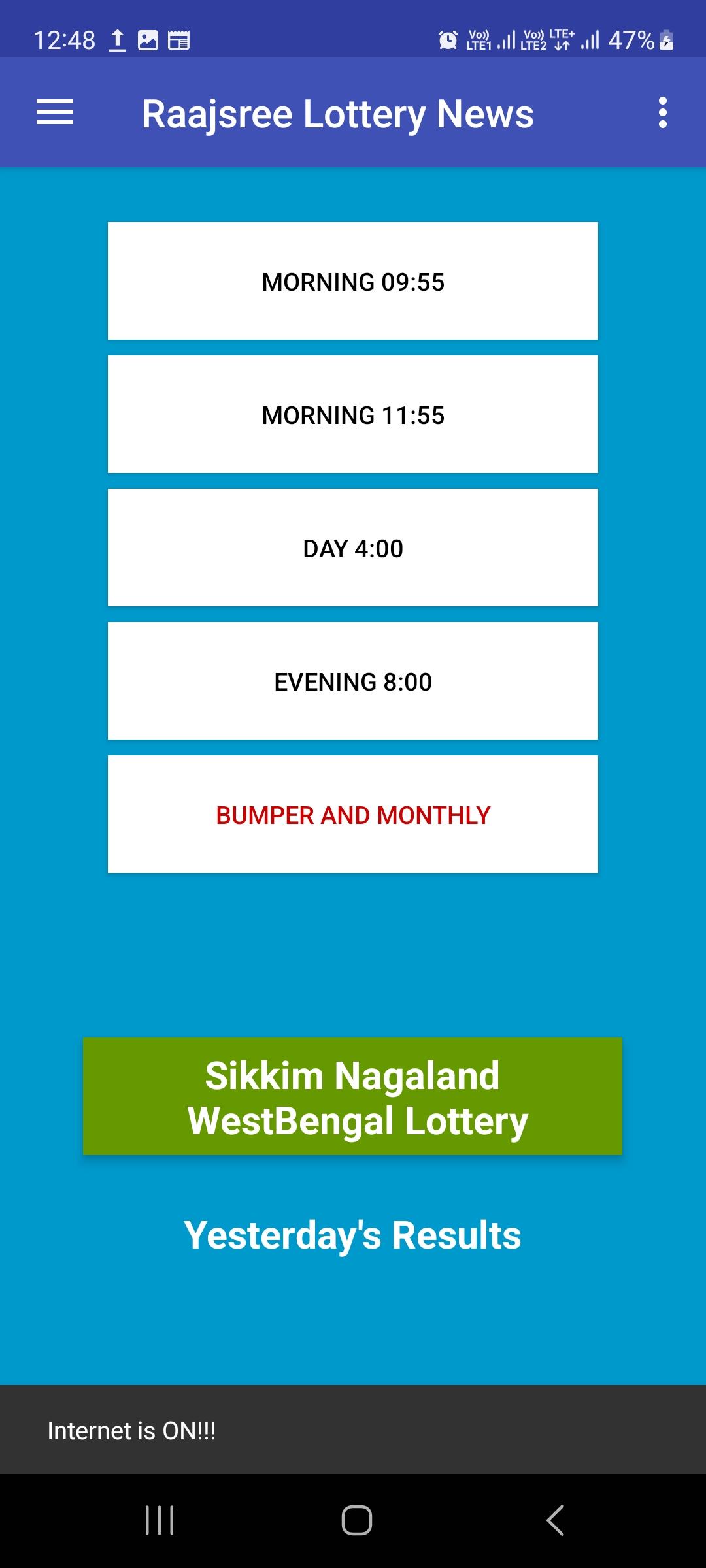Viewport: 706px width, 1568px height.
Task: Open the hamburger drawer menu
Action: click(x=55, y=112)
